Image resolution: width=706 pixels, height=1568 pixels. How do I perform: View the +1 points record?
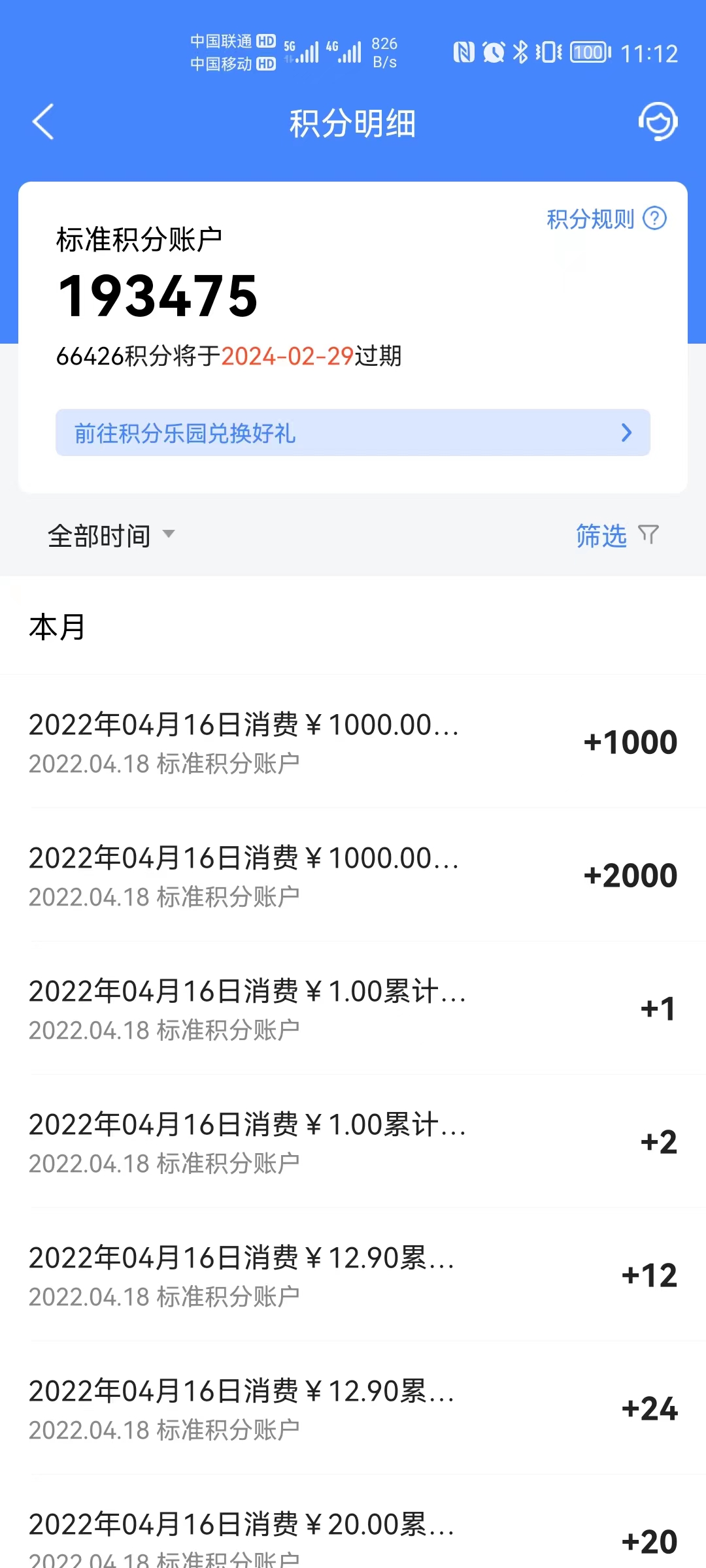[x=353, y=1009]
